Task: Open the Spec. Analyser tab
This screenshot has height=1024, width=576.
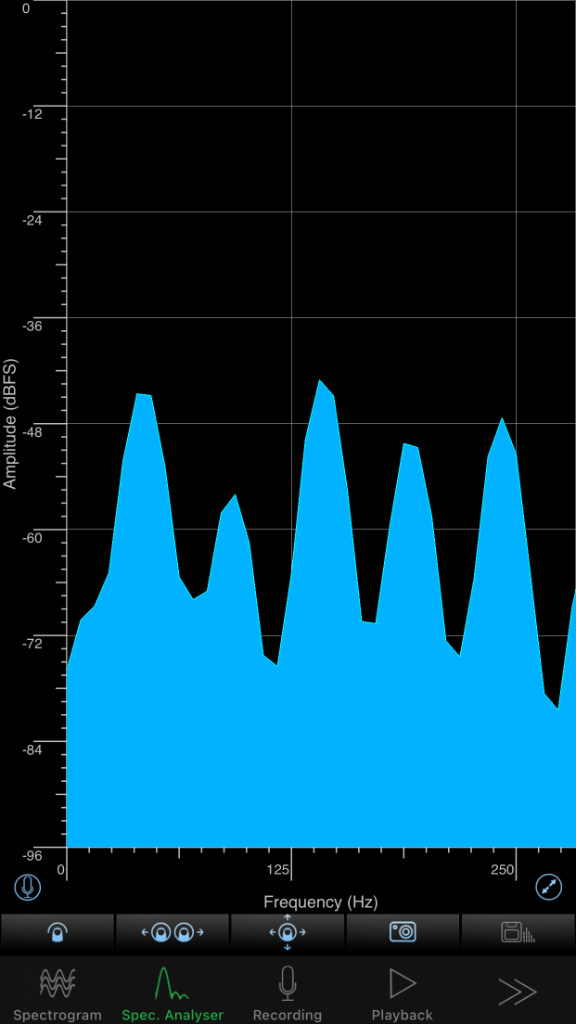Action: (x=172, y=993)
